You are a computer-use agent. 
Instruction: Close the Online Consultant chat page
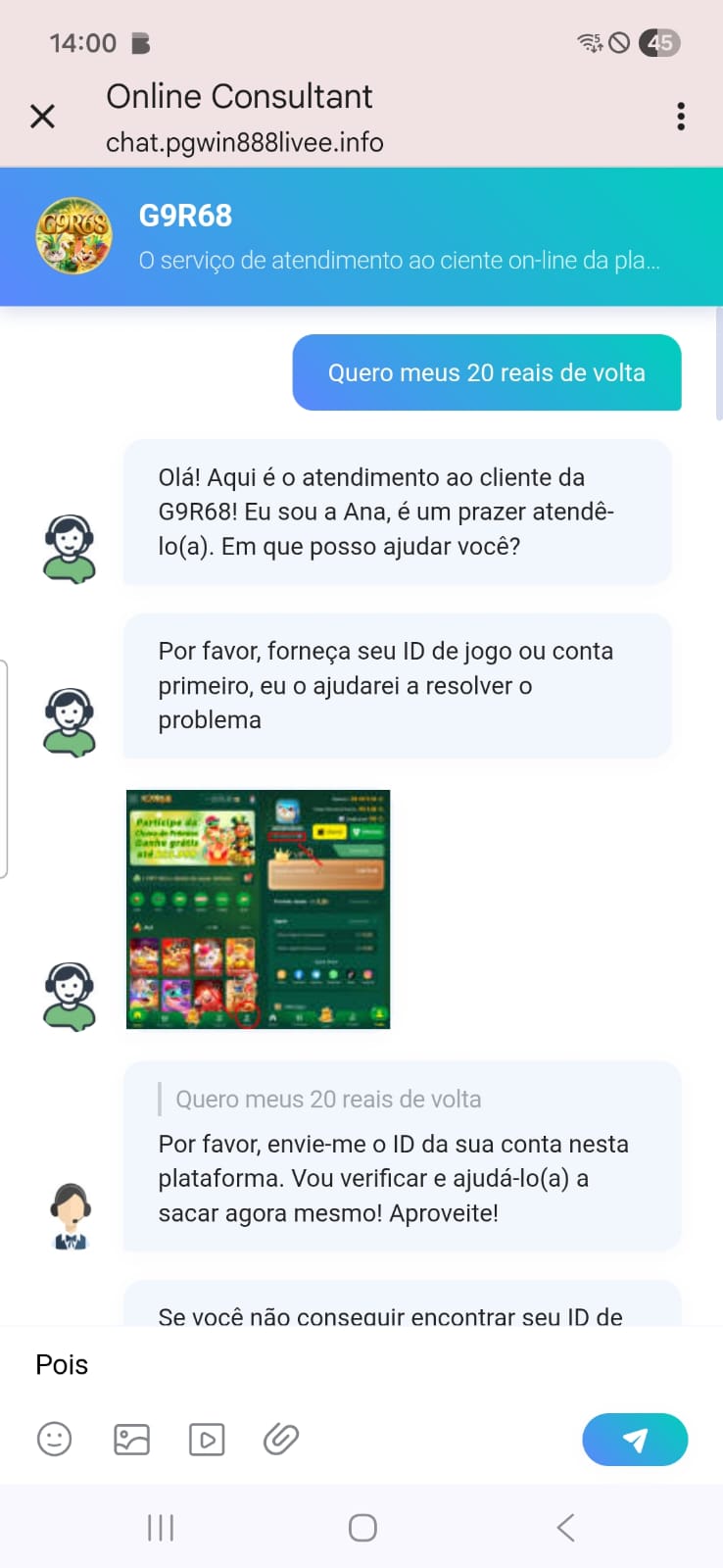coord(42,117)
